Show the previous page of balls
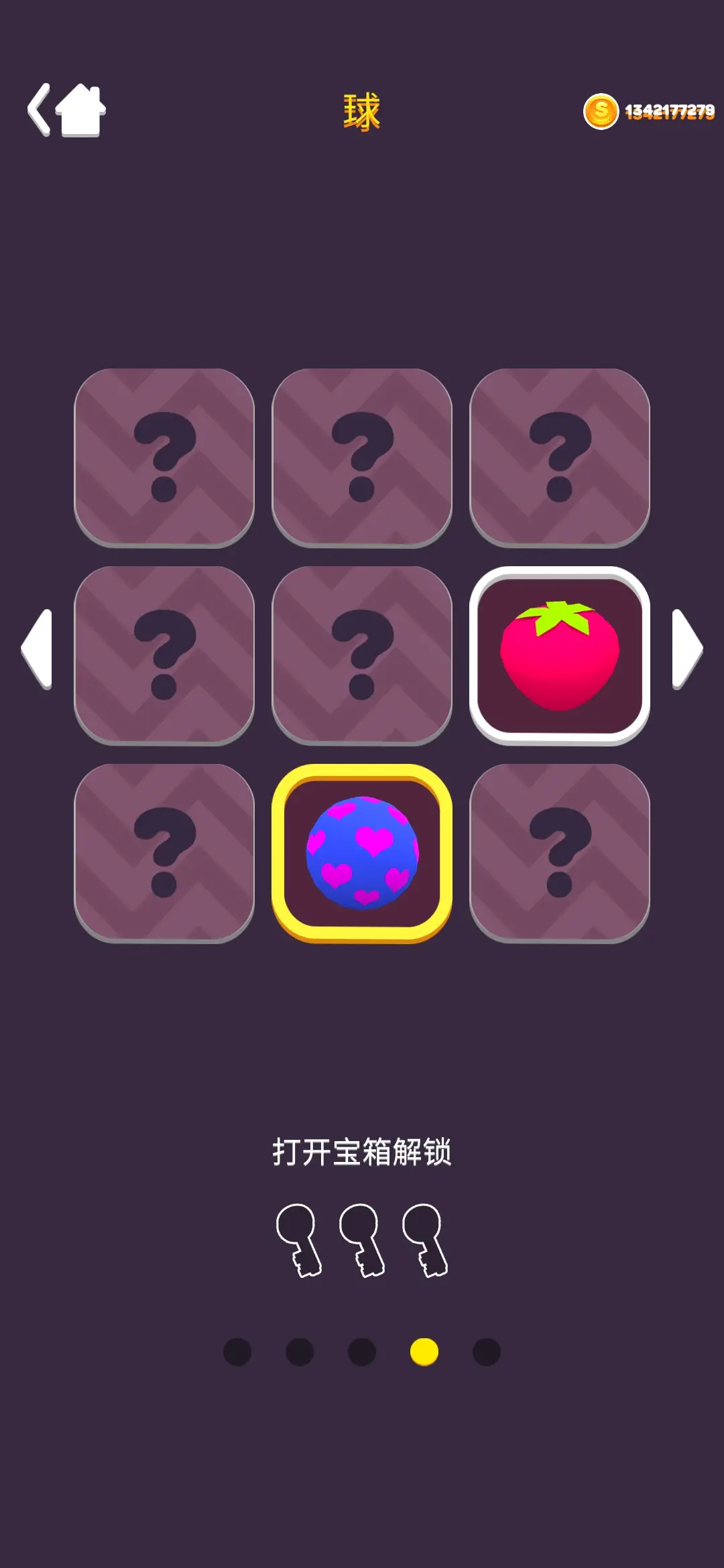 point(38,649)
